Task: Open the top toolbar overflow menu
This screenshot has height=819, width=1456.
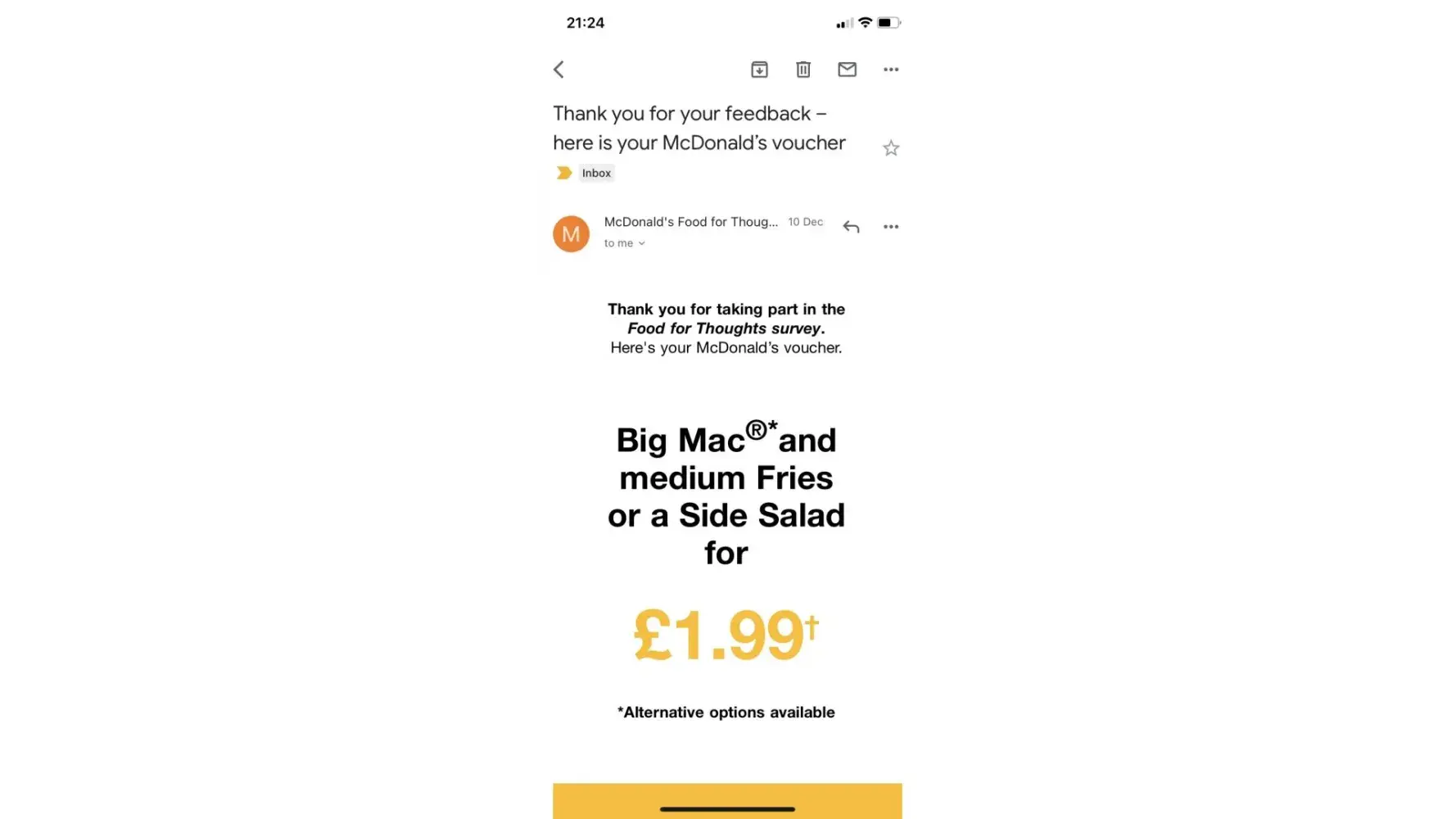Action: click(891, 70)
